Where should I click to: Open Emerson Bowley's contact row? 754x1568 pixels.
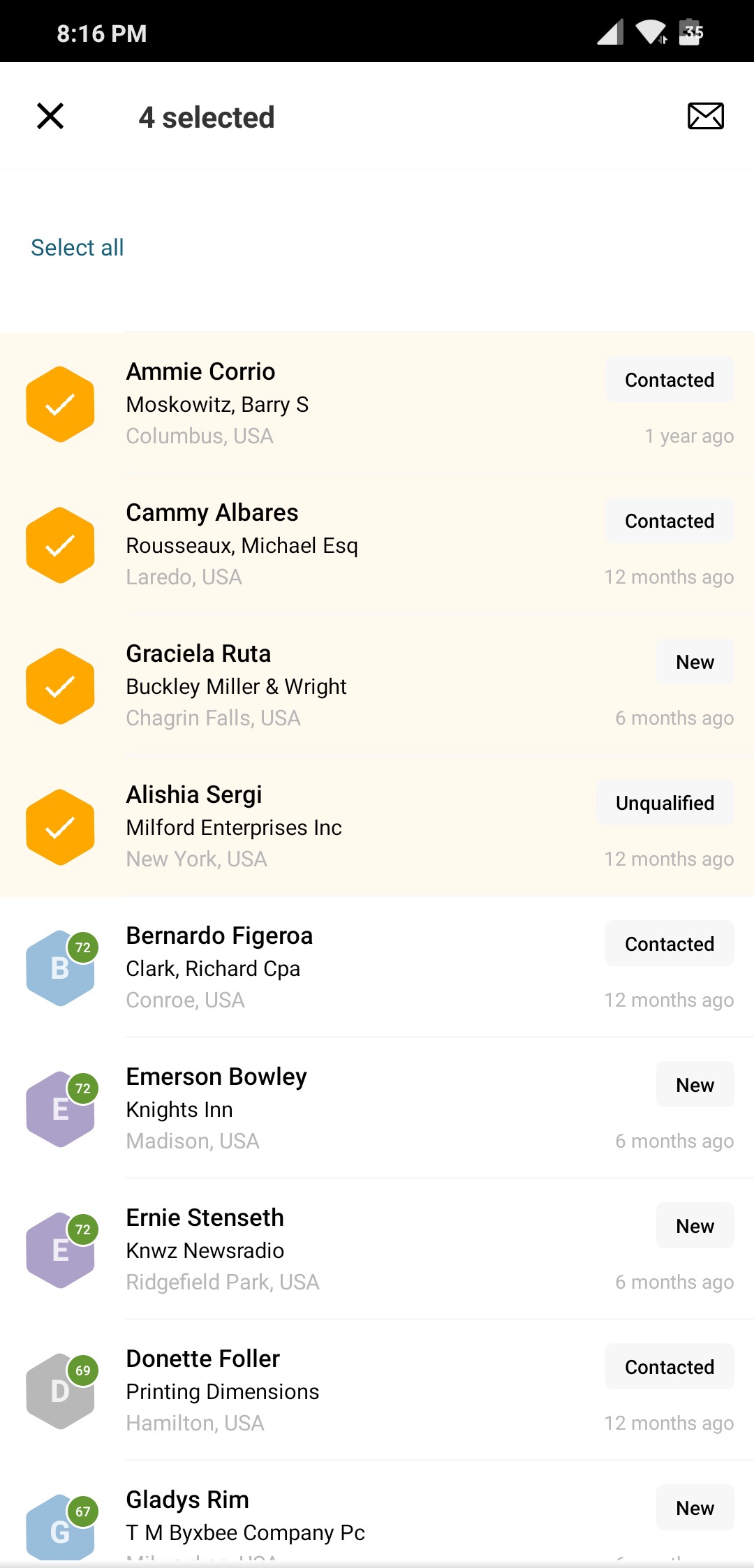tap(349, 1109)
